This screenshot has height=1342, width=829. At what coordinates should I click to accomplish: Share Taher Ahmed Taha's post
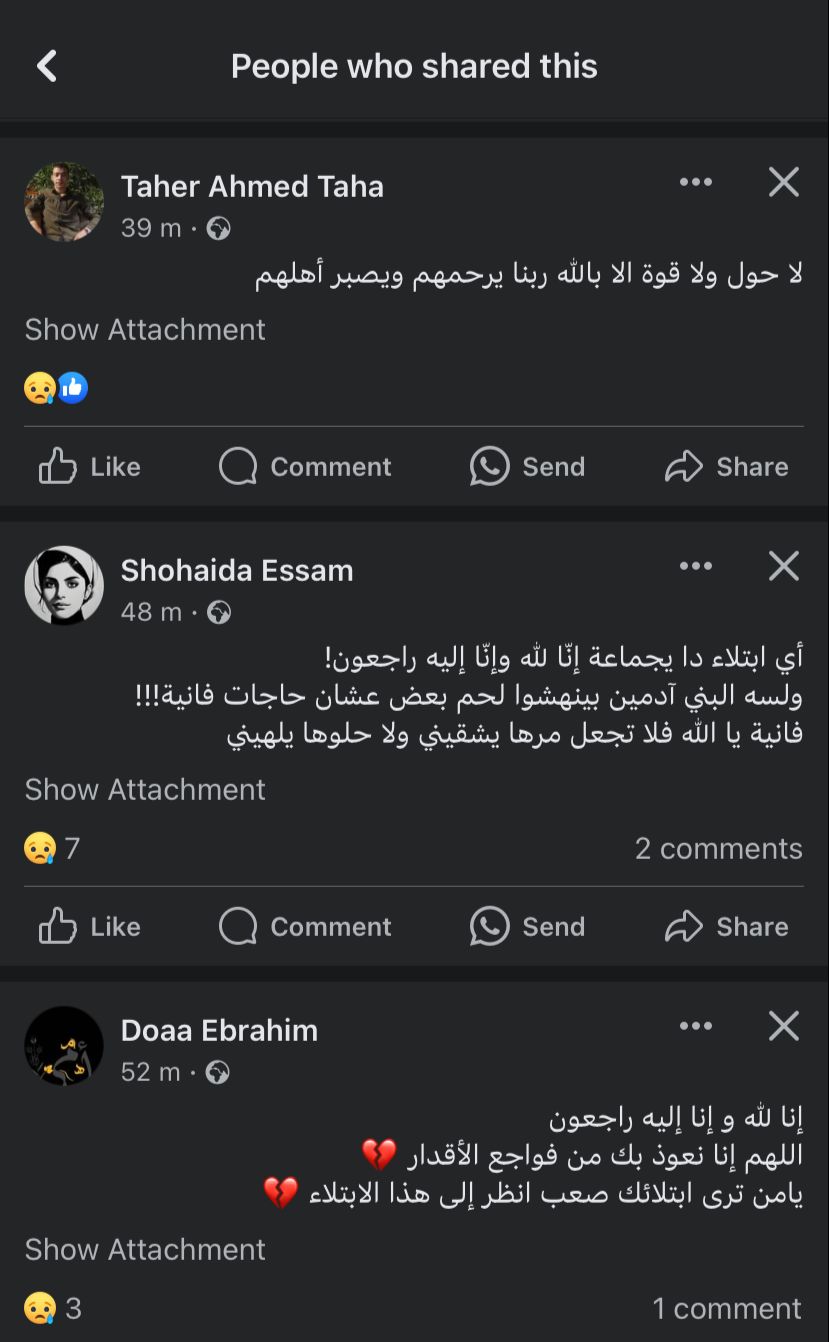726,466
